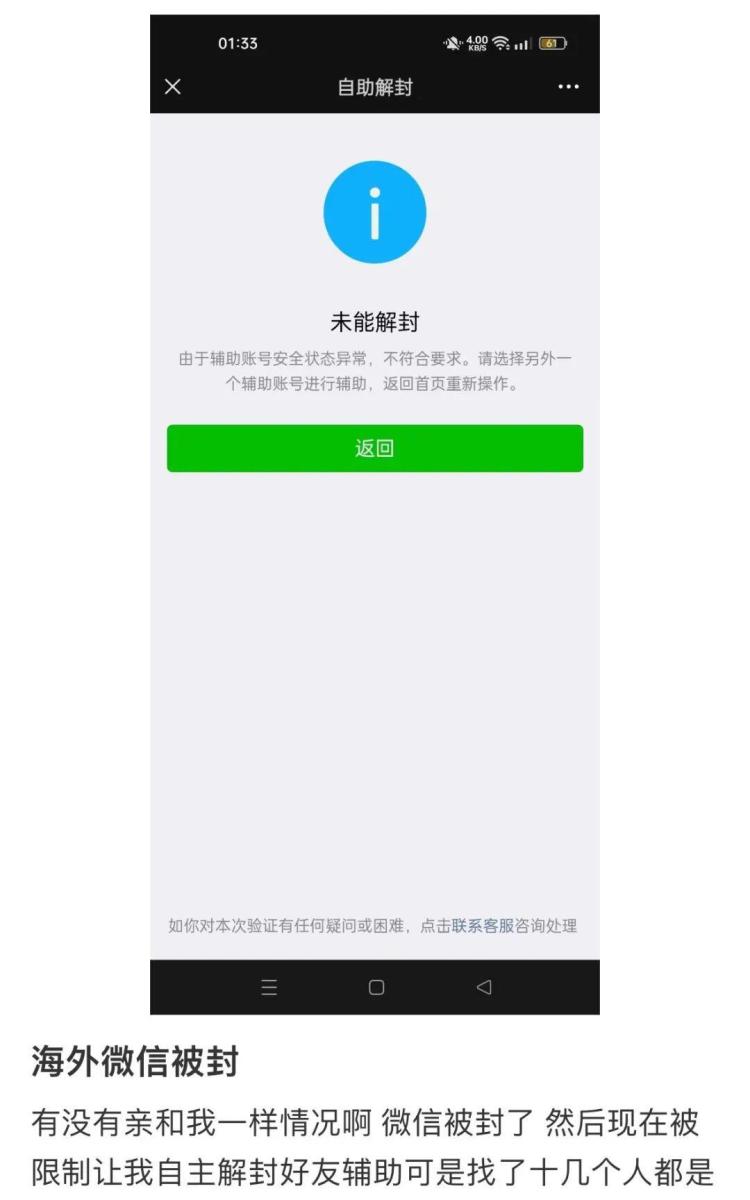Viewport: 750px width, 1200px height.
Task: Tap the 自助解封 title in the header
Action: pyautogui.click(x=376, y=88)
